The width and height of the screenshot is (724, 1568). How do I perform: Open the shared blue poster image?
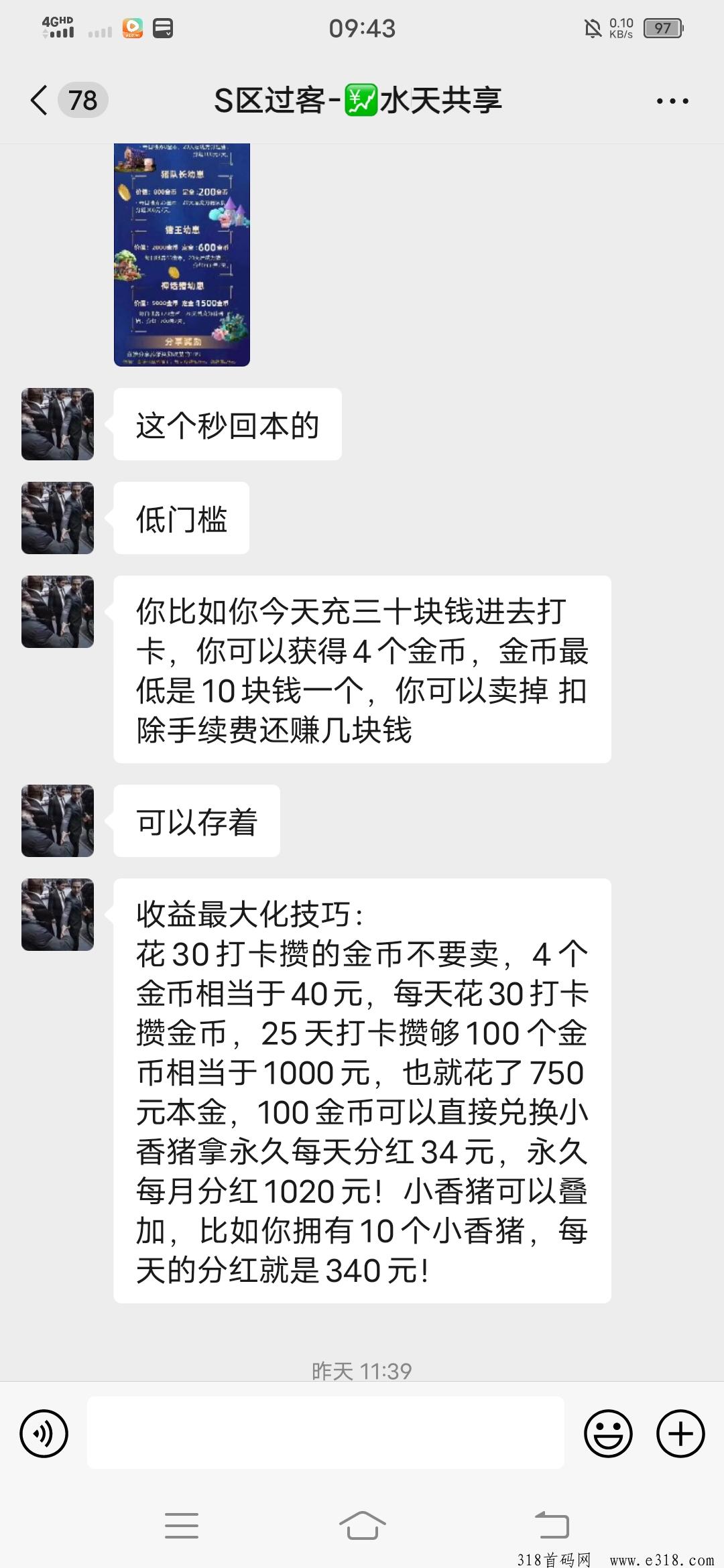pos(182,255)
